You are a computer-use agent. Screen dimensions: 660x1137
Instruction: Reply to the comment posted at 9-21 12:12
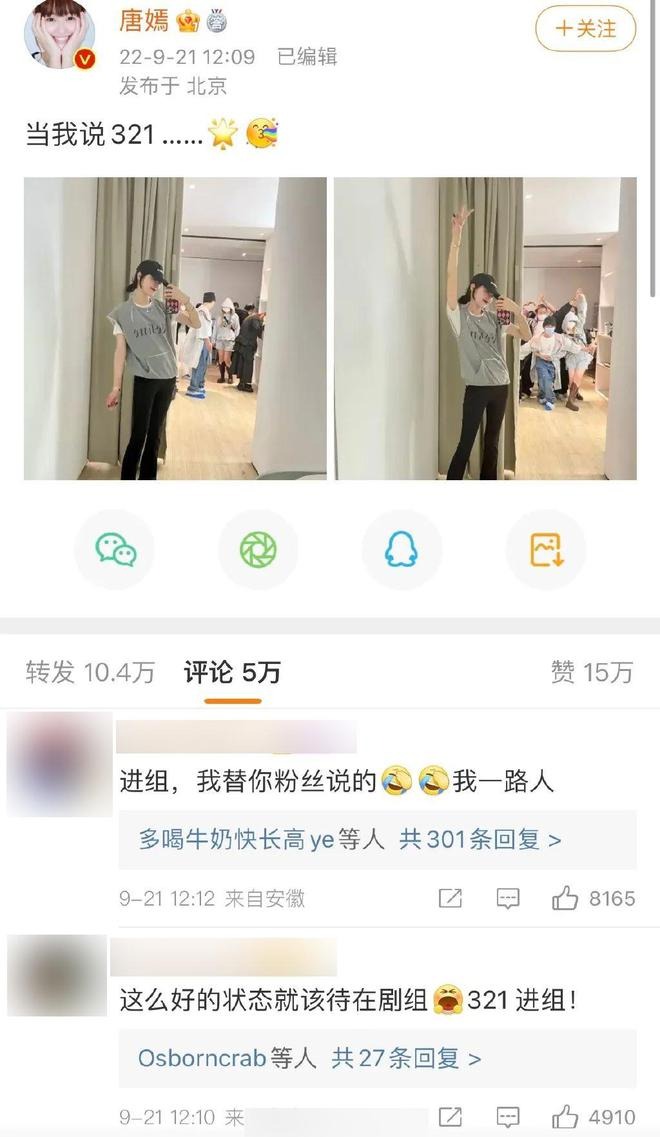point(508,898)
